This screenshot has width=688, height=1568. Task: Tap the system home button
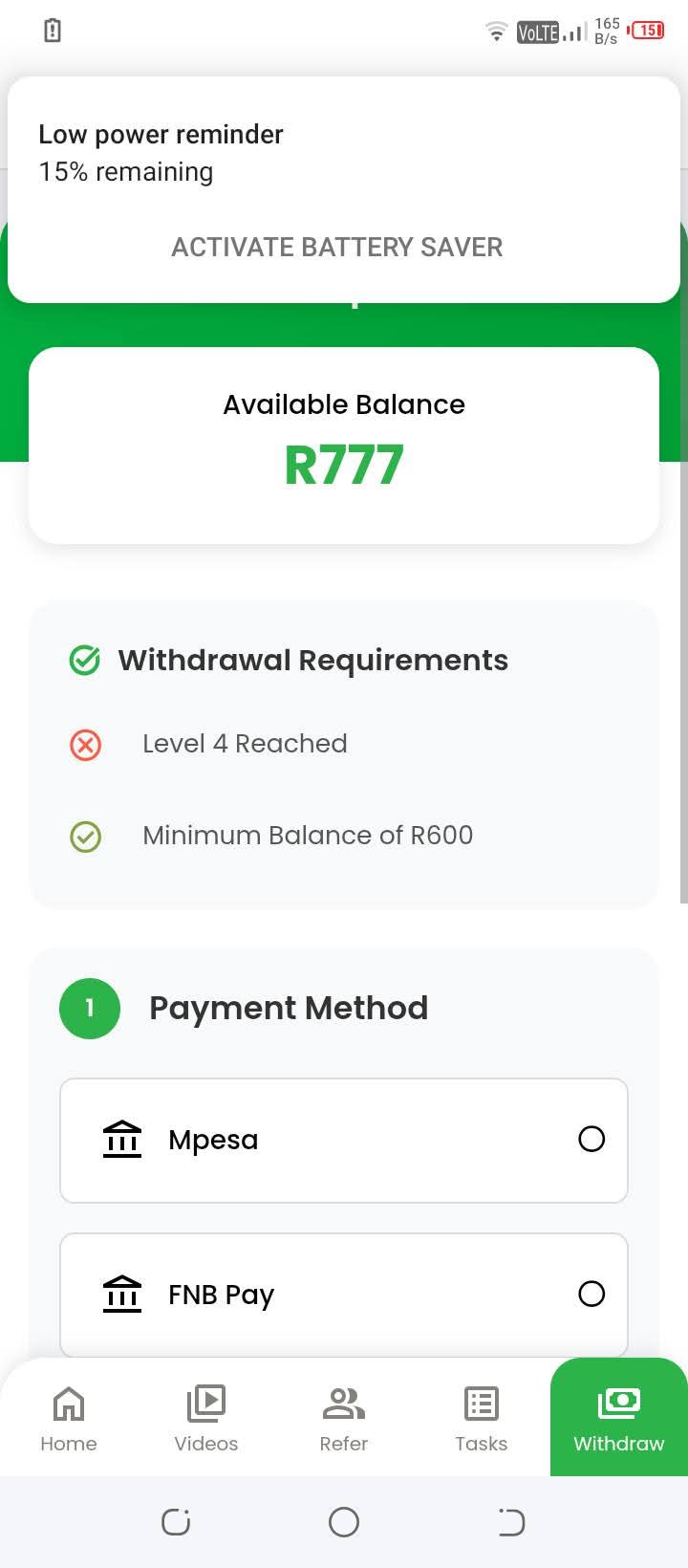[x=344, y=1521]
